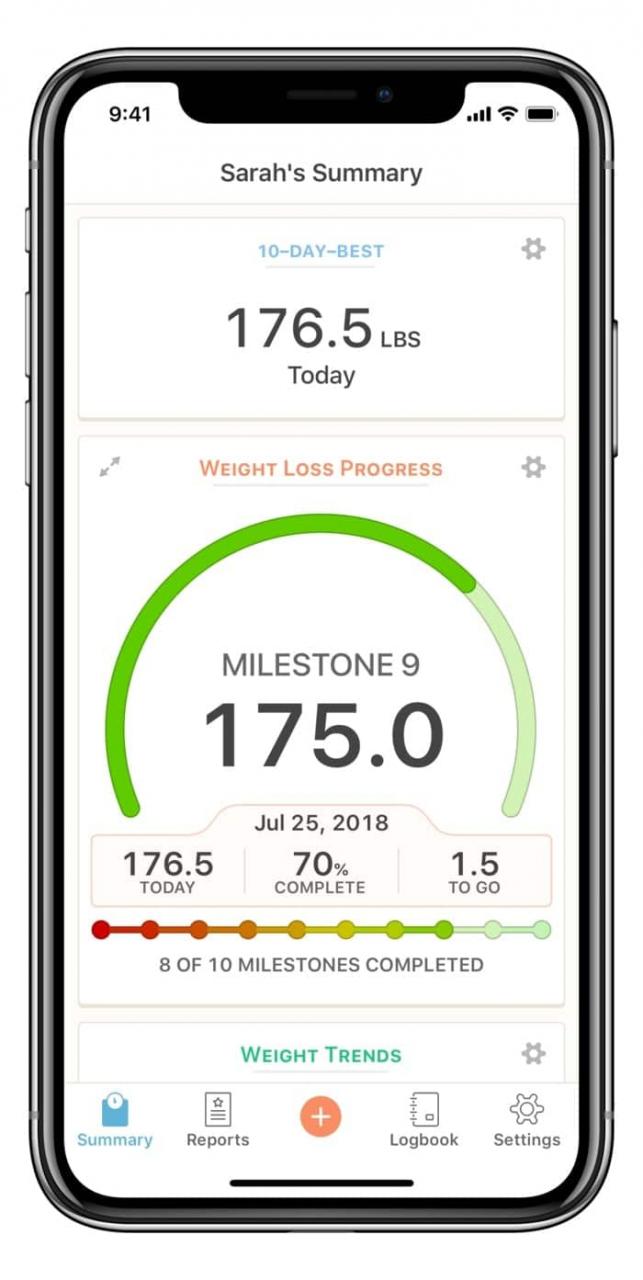Expand the Weight Loss Progress card
The height and width of the screenshot is (1280, 643).
click(x=110, y=466)
